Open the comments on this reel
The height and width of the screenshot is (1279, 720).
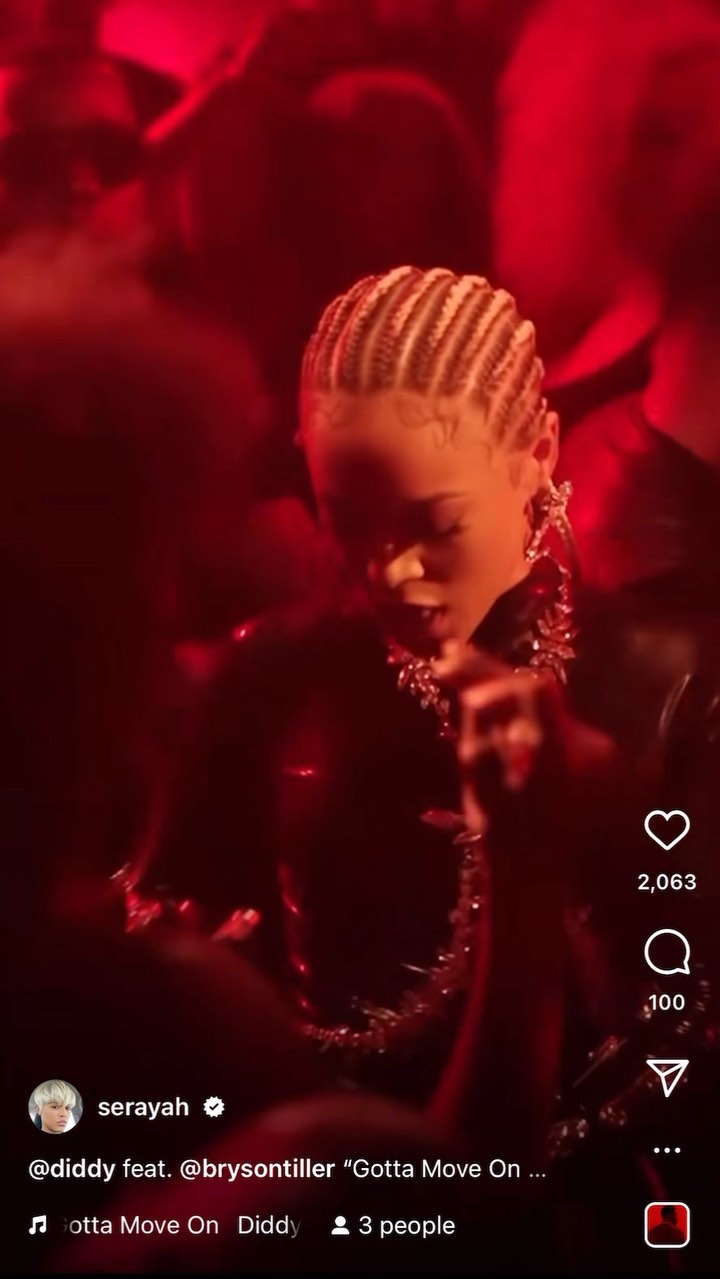pos(667,952)
